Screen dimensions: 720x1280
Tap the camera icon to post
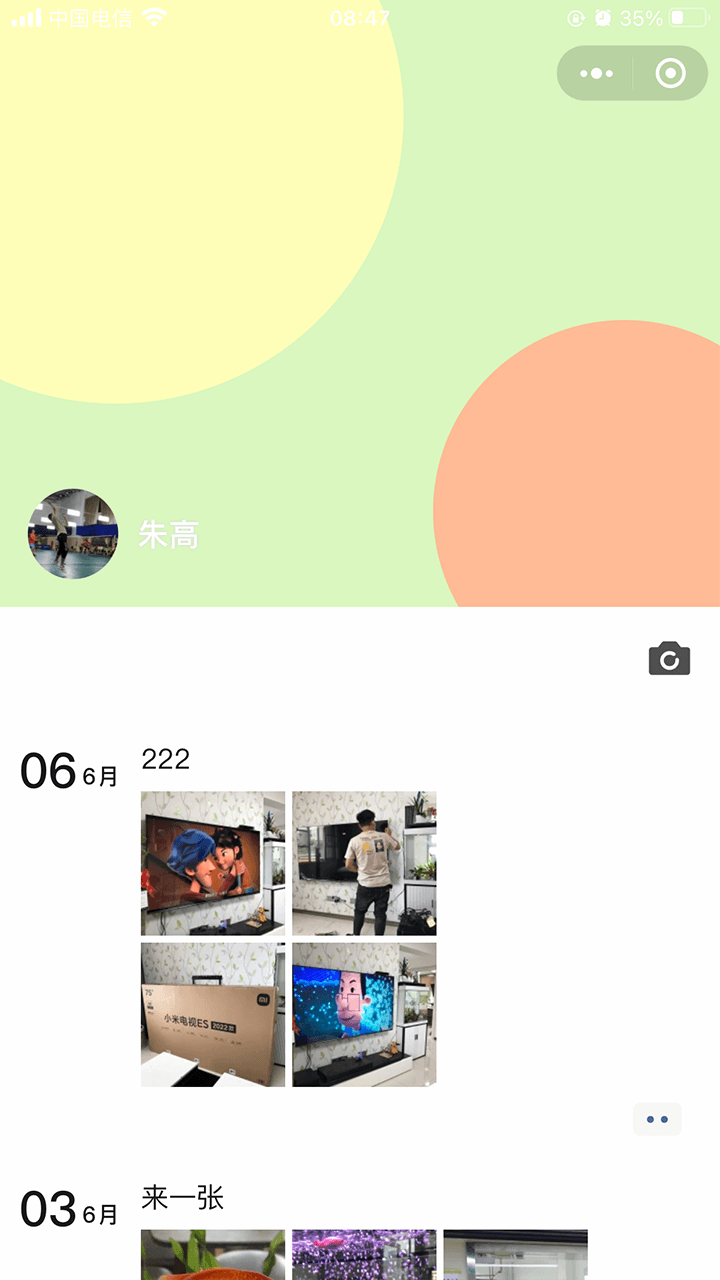point(669,659)
